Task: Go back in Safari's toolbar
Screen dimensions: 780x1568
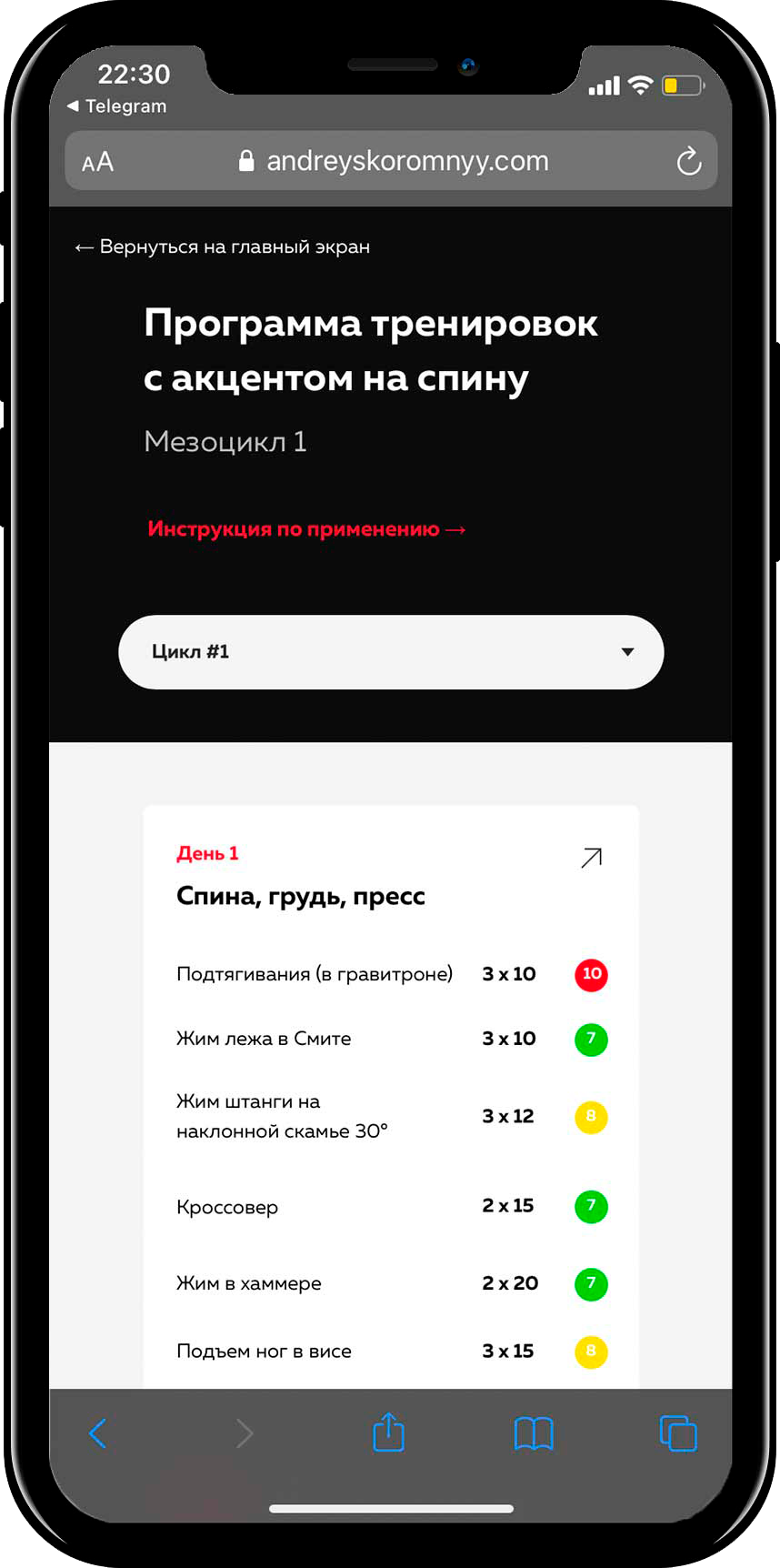Action: tap(98, 1433)
